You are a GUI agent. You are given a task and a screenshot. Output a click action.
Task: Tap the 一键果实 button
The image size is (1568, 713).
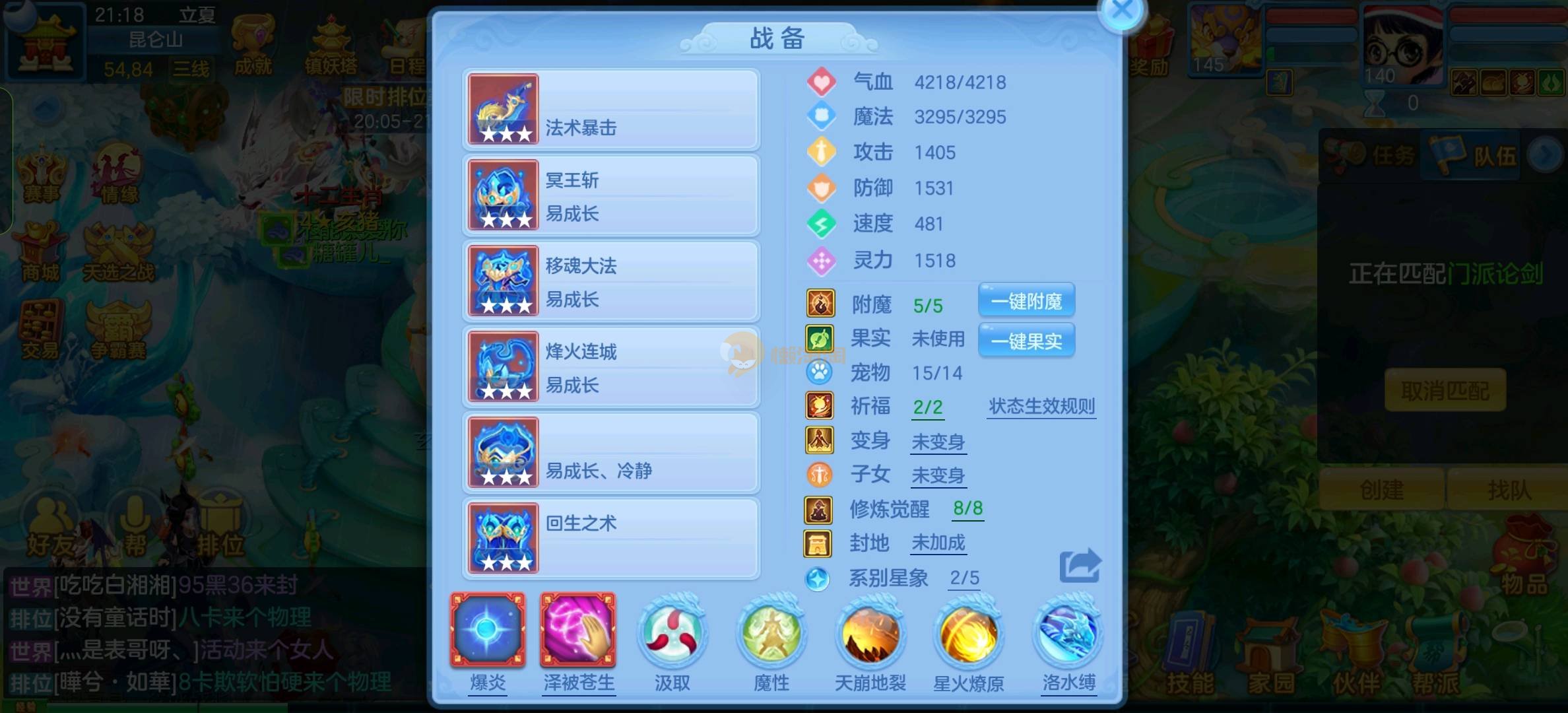pyautogui.click(x=1026, y=341)
